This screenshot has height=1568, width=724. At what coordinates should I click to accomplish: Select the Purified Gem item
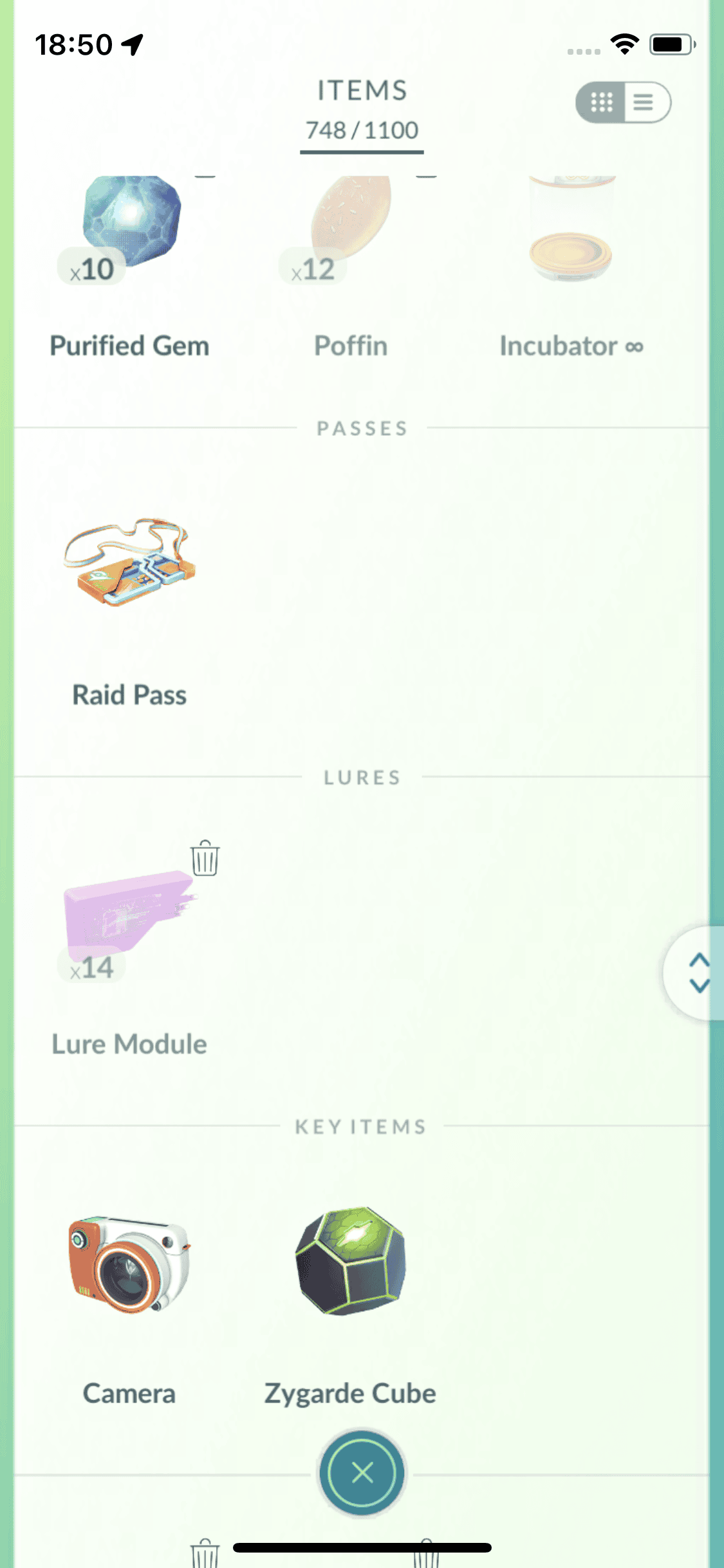click(130, 257)
